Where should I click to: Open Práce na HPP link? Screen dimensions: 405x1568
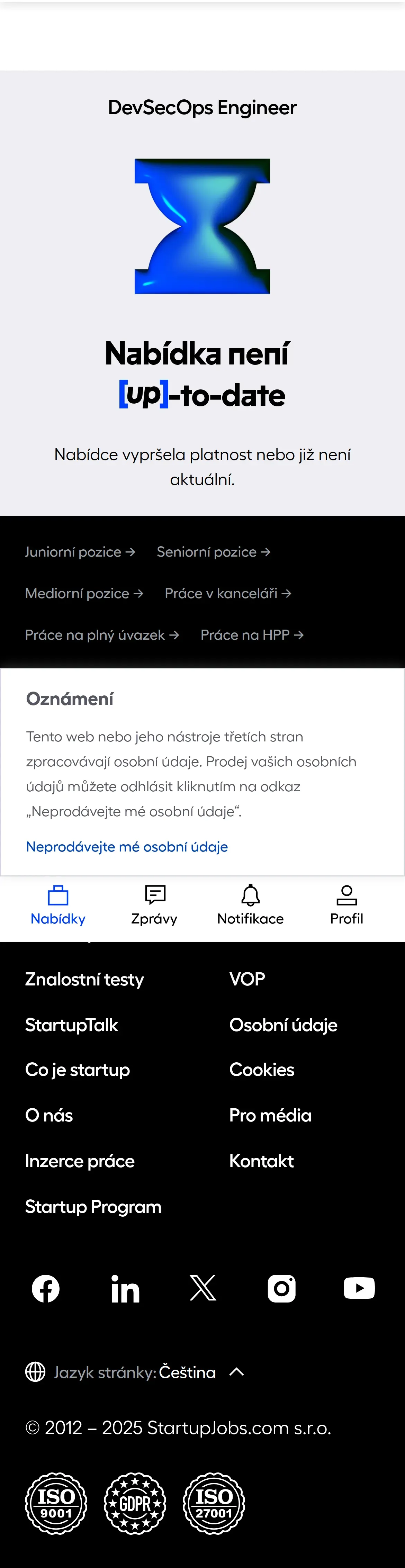pyautogui.click(x=252, y=635)
